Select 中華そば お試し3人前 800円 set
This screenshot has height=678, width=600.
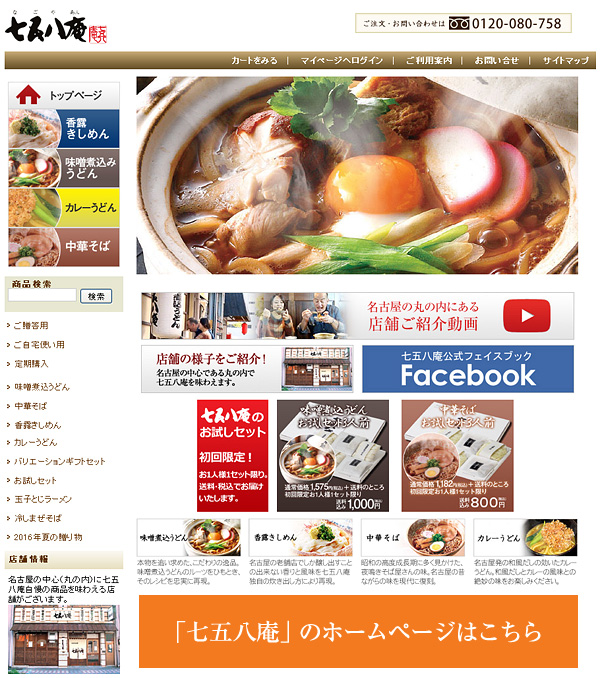tap(457, 456)
